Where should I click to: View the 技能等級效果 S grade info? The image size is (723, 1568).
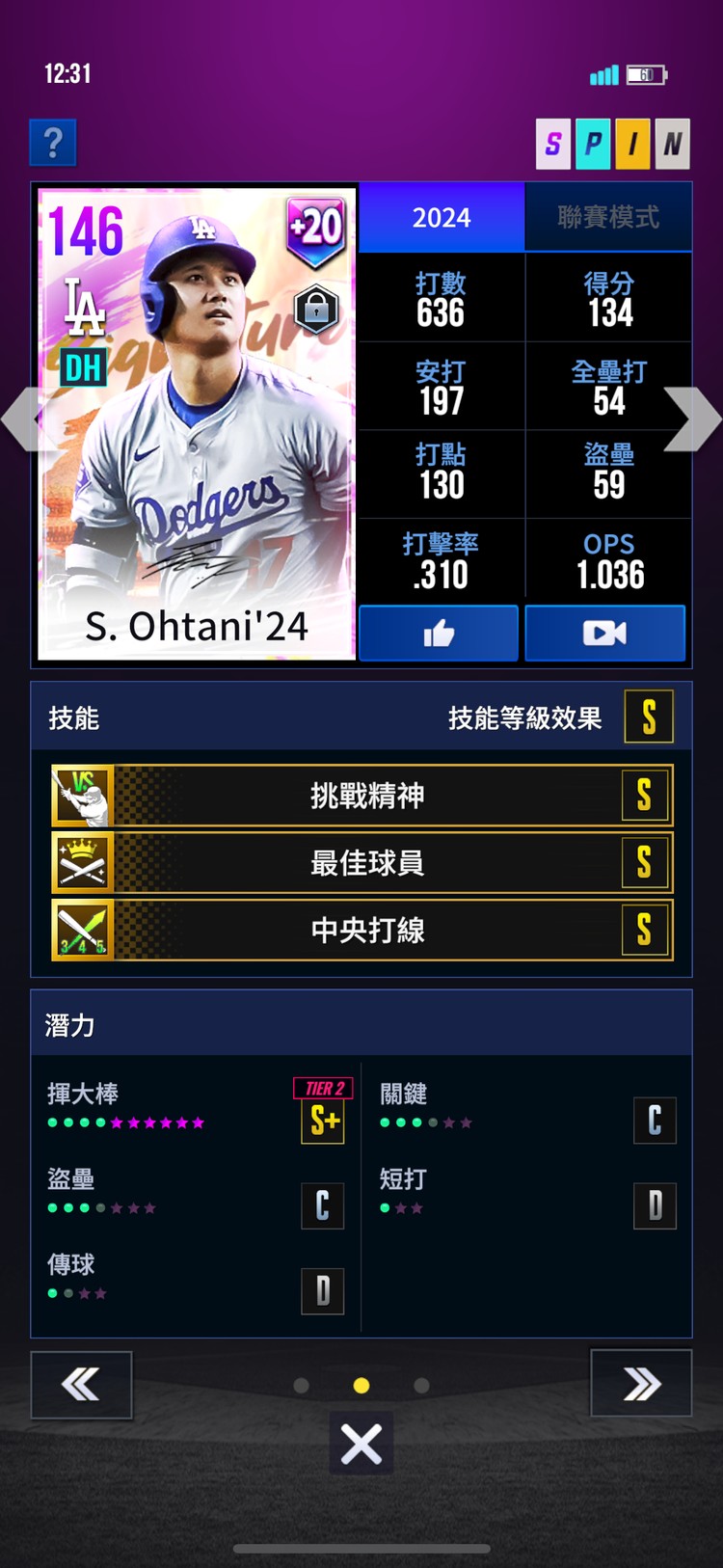[648, 717]
